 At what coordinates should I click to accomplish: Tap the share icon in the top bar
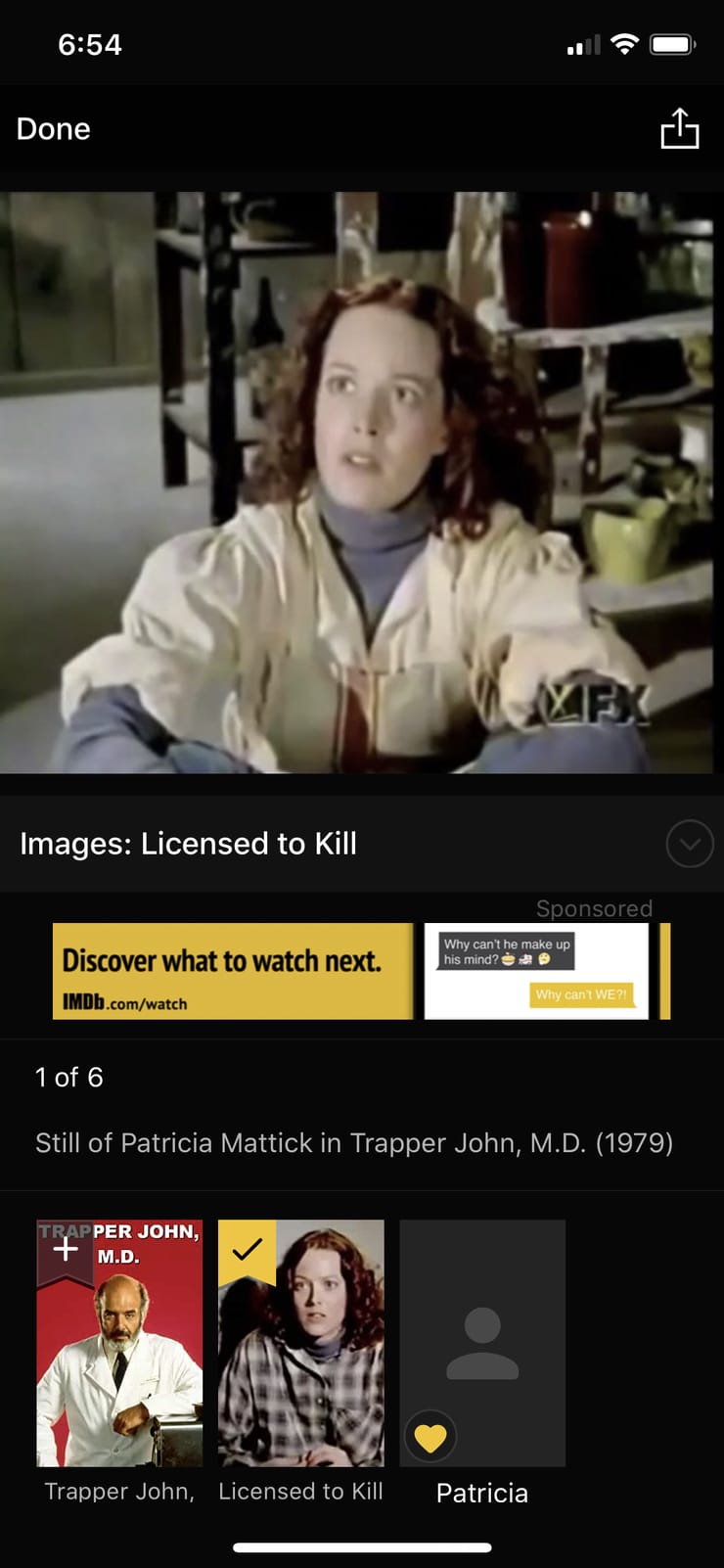click(680, 128)
